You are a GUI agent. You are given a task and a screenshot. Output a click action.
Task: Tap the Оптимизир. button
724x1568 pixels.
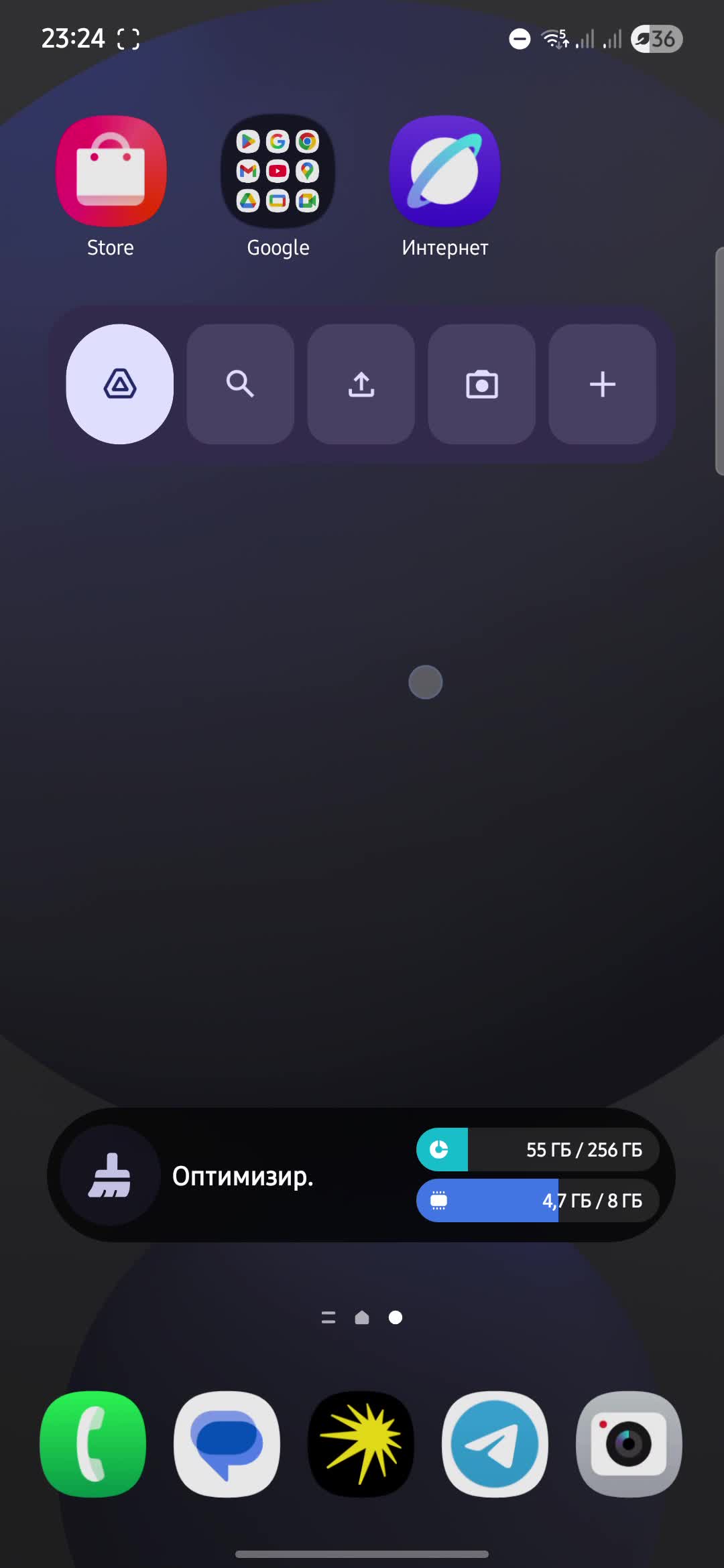[x=201, y=1176]
